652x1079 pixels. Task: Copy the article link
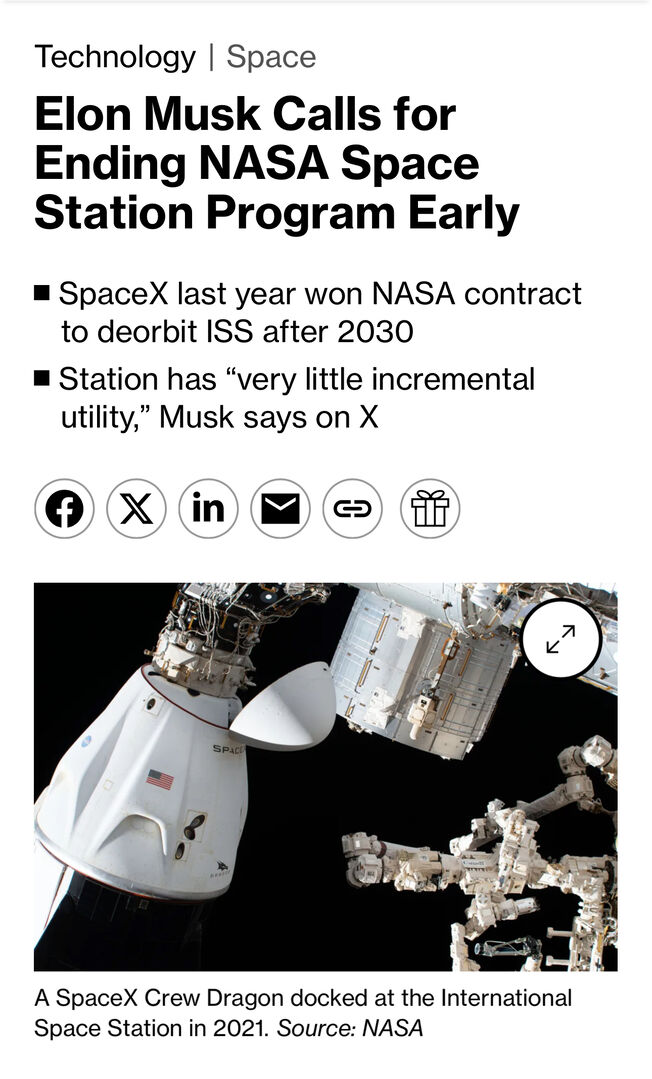[352, 509]
